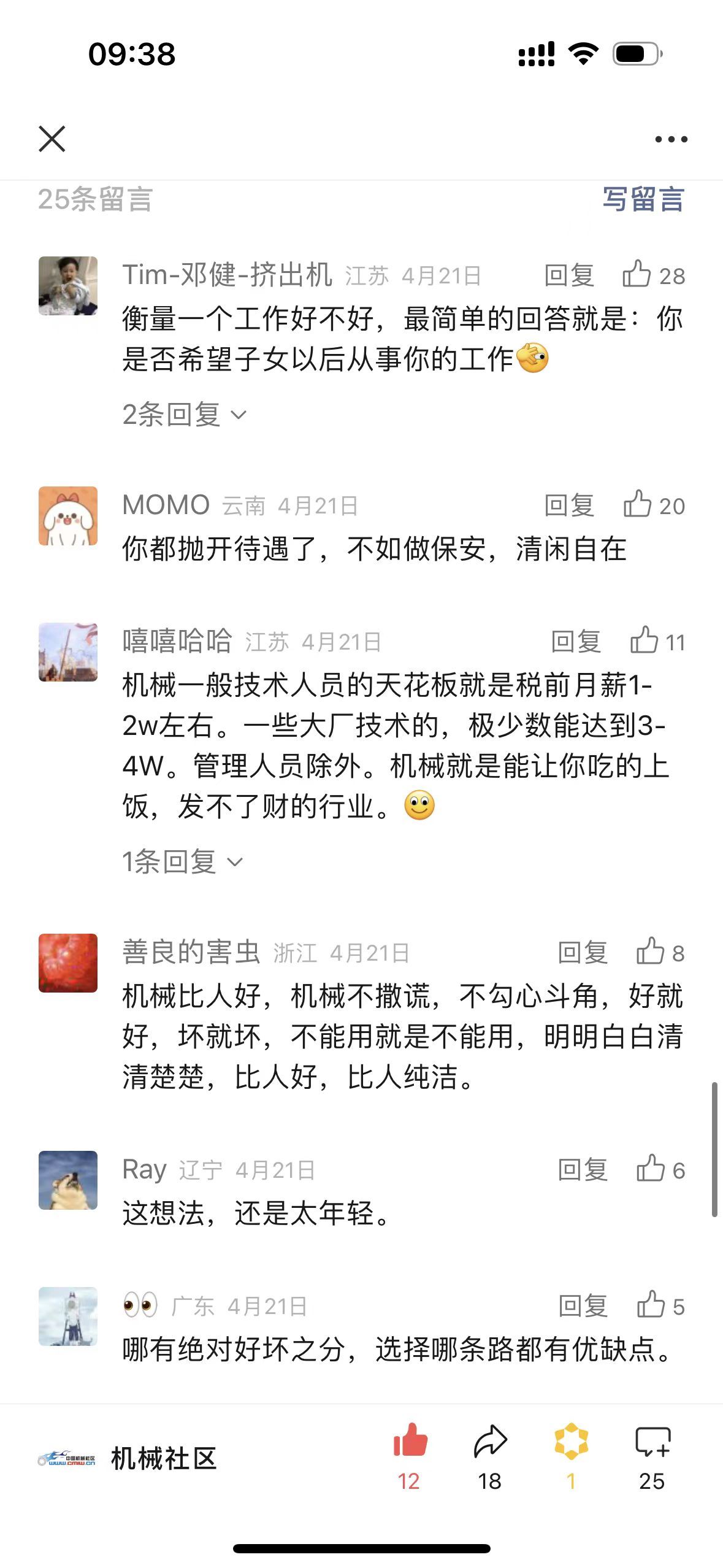Open the three-dot overflow menu

click(x=671, y=139)
